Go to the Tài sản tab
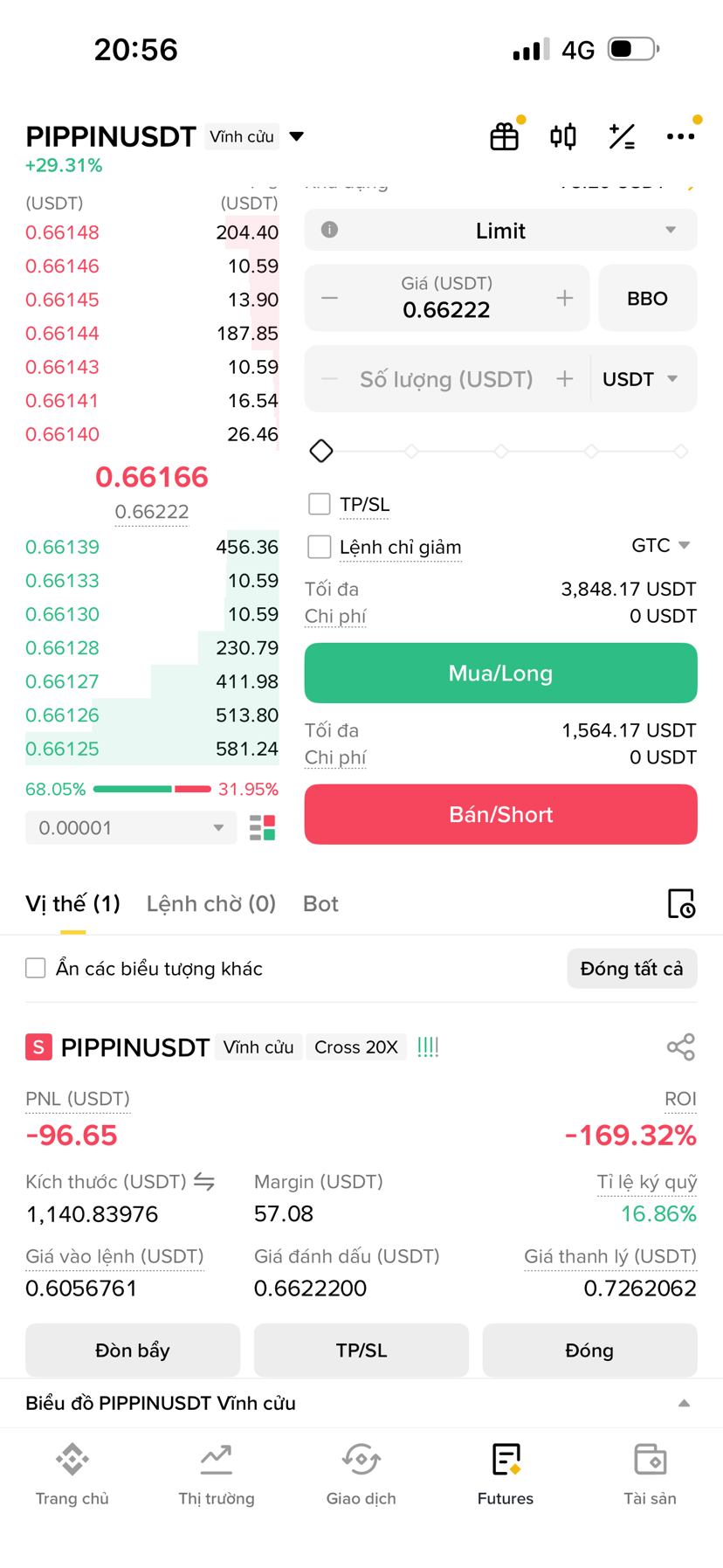The width and height of the screenshot is (723, 1568). [650, 1475]
